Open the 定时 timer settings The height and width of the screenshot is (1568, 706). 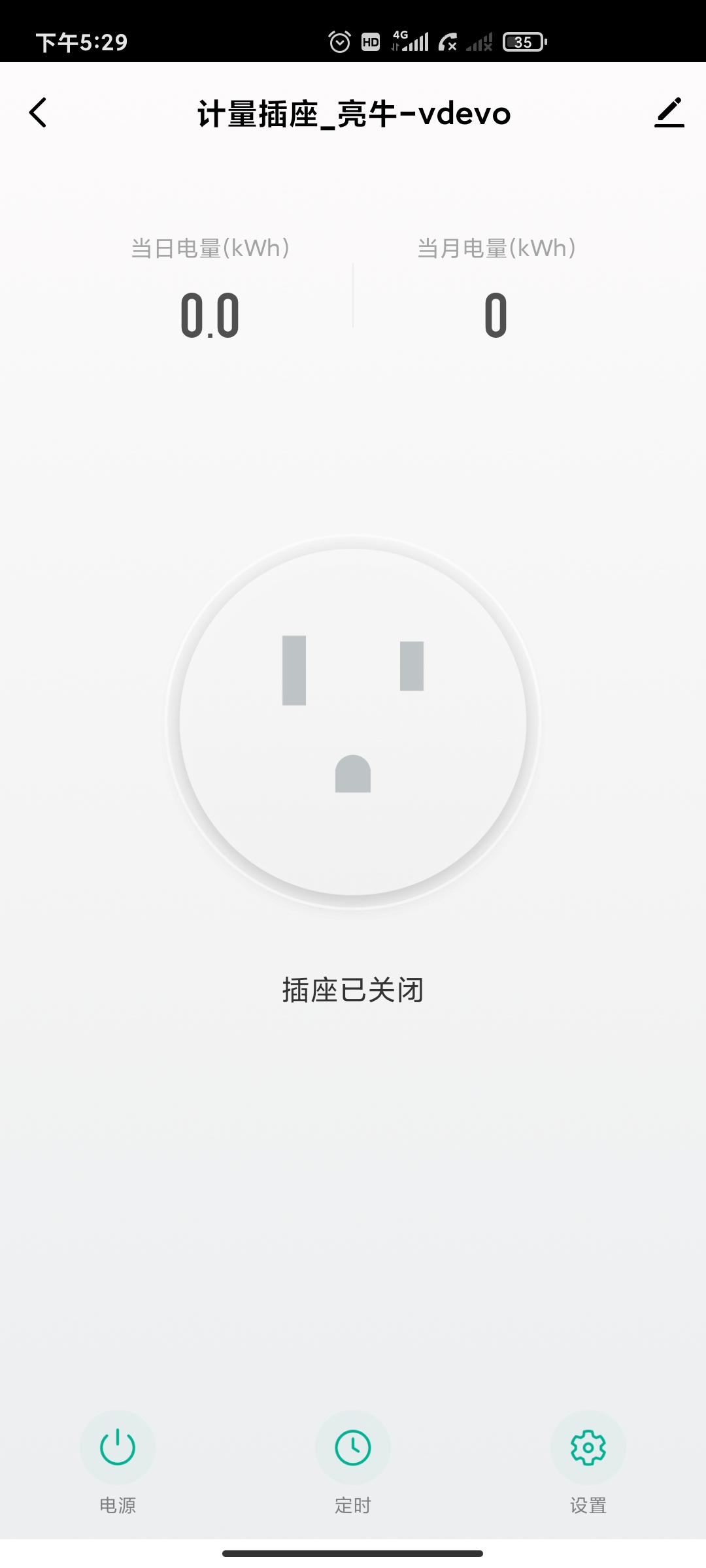(x=353, y=1448)
